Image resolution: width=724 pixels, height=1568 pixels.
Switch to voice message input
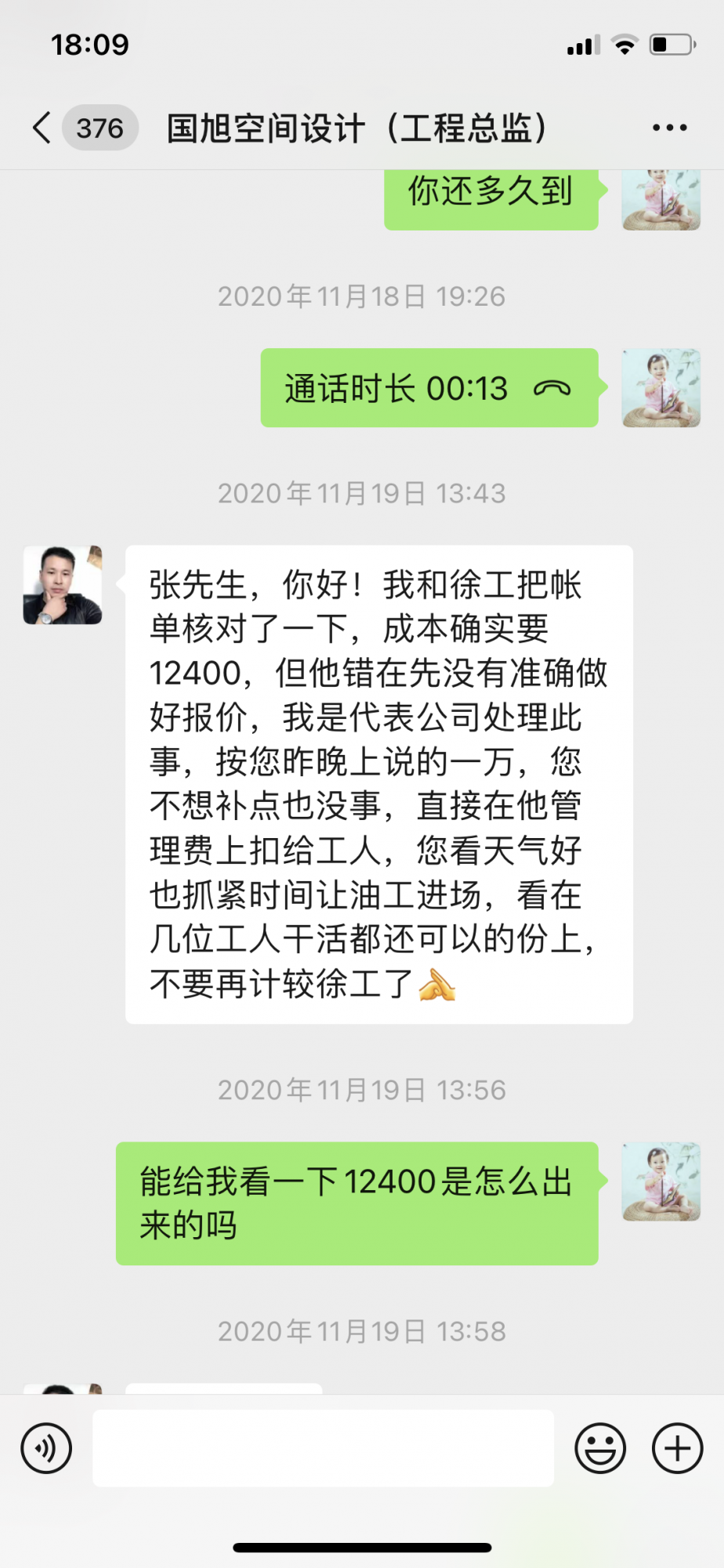(47, 1448)
